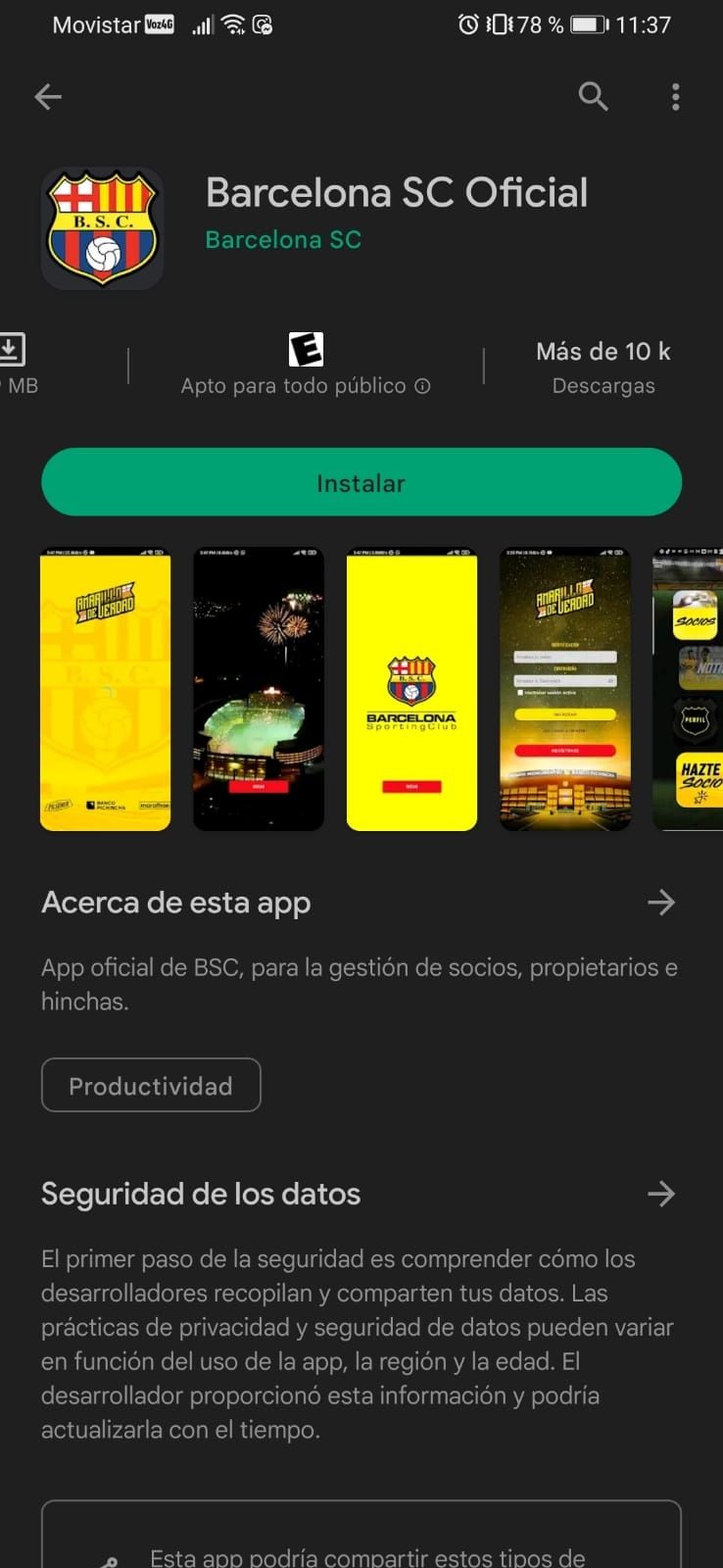The height and width of the screenshot is (1568, 723).
Task: Open Seguridad de los datos details
Action: click(x=661, y=1194)
